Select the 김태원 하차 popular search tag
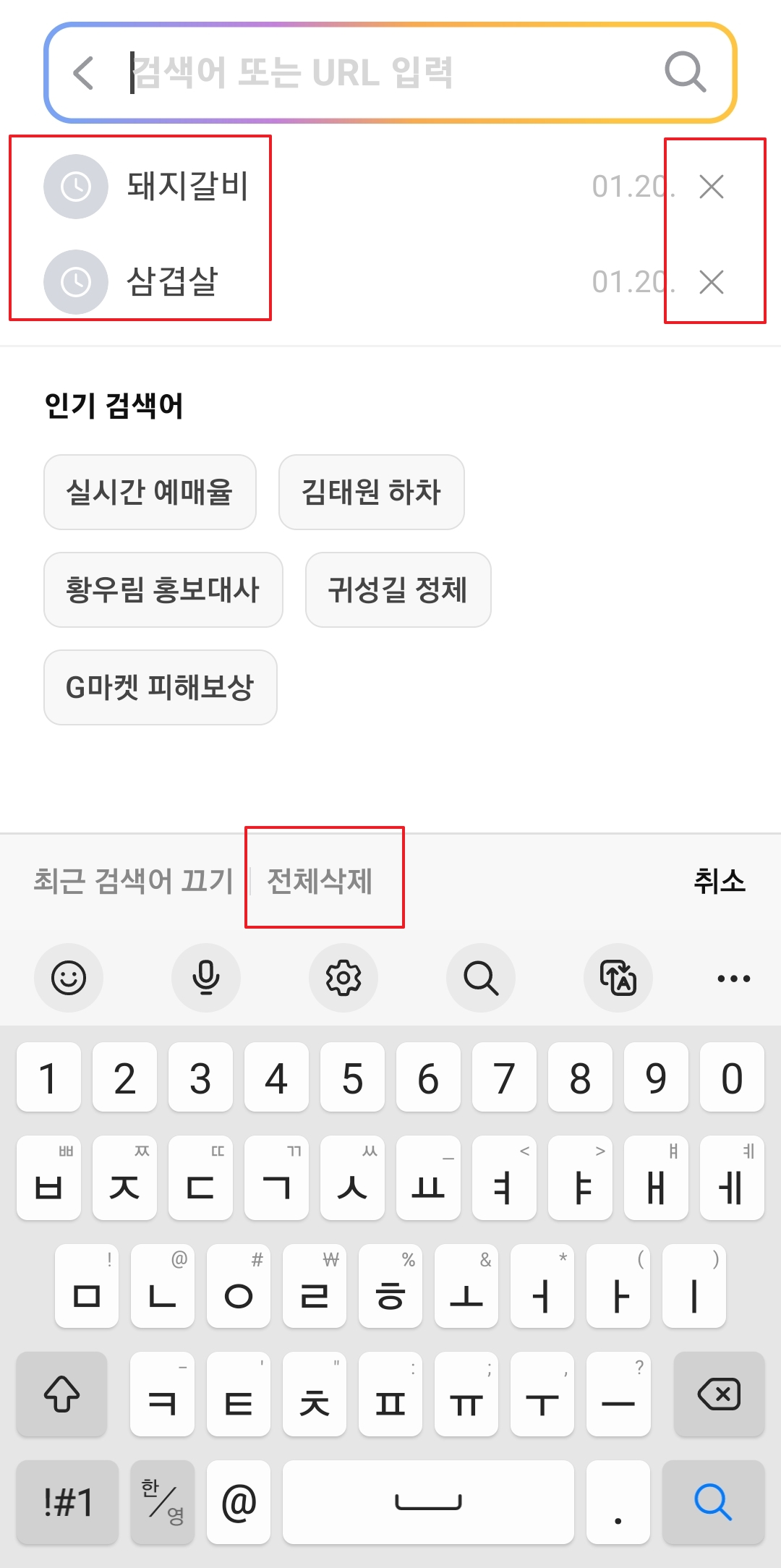 pyautogui.click(x=372, y=493)
